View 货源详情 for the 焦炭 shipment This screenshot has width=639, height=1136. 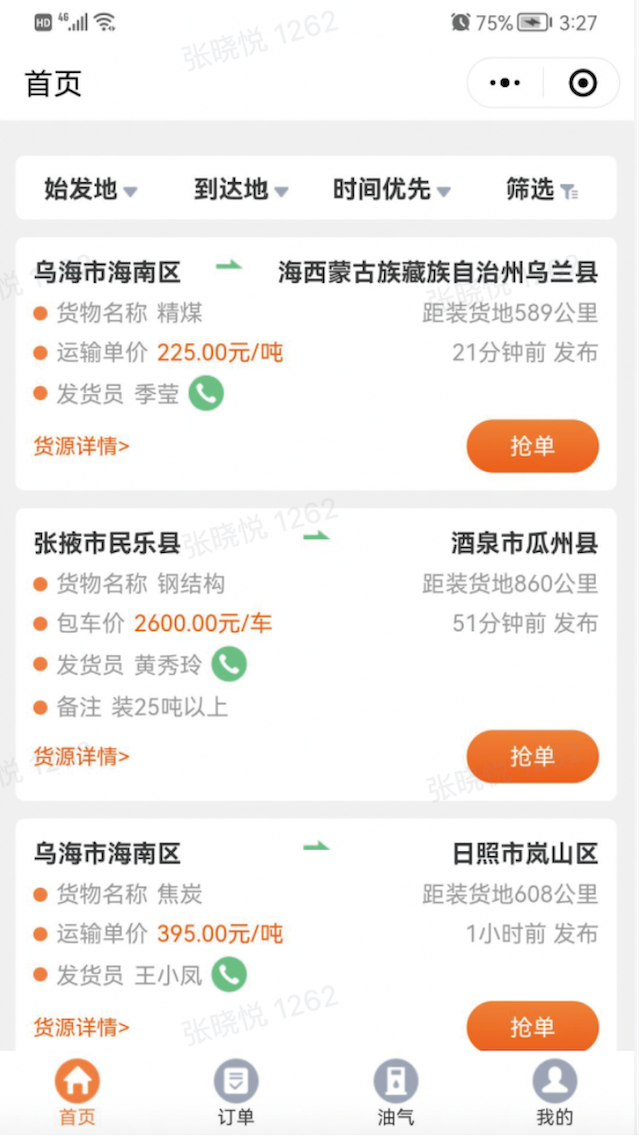81,1027
